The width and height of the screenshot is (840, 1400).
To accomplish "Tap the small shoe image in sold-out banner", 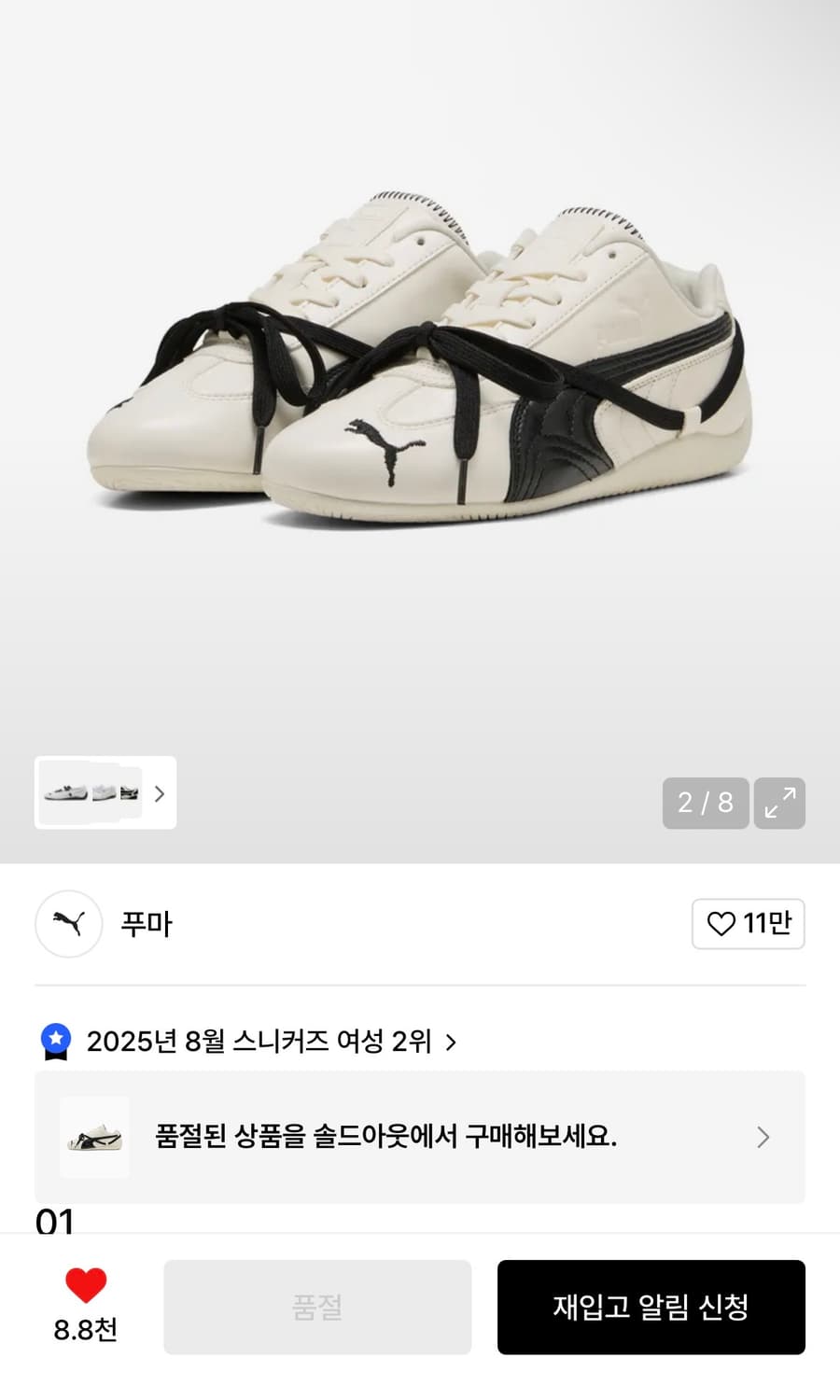I will pyautogui.click(x=94, y=1138).
